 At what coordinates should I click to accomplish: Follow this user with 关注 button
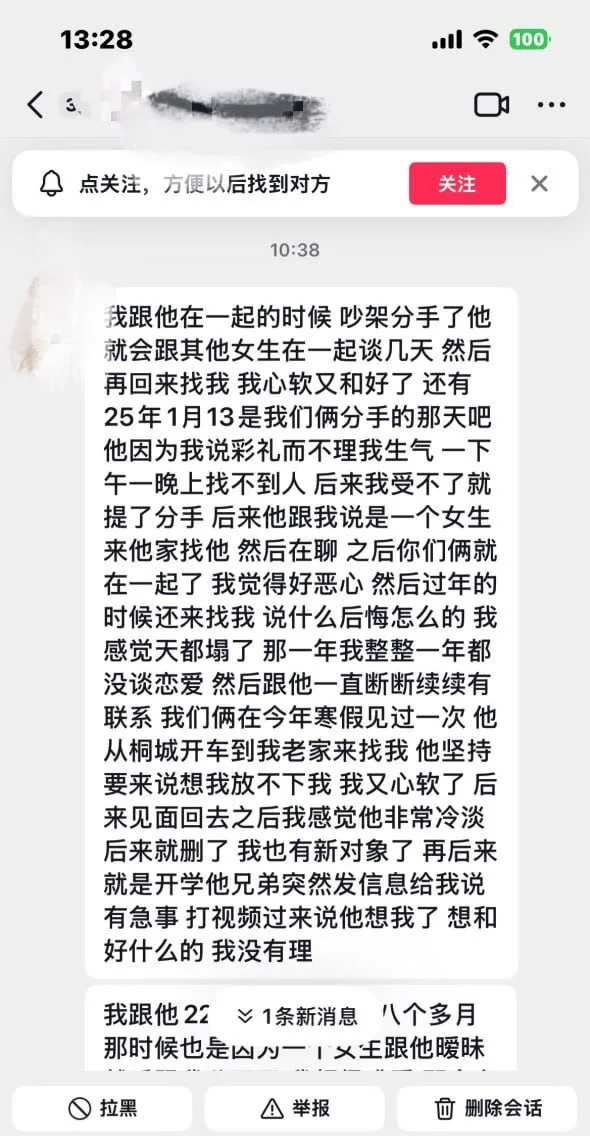457,183
